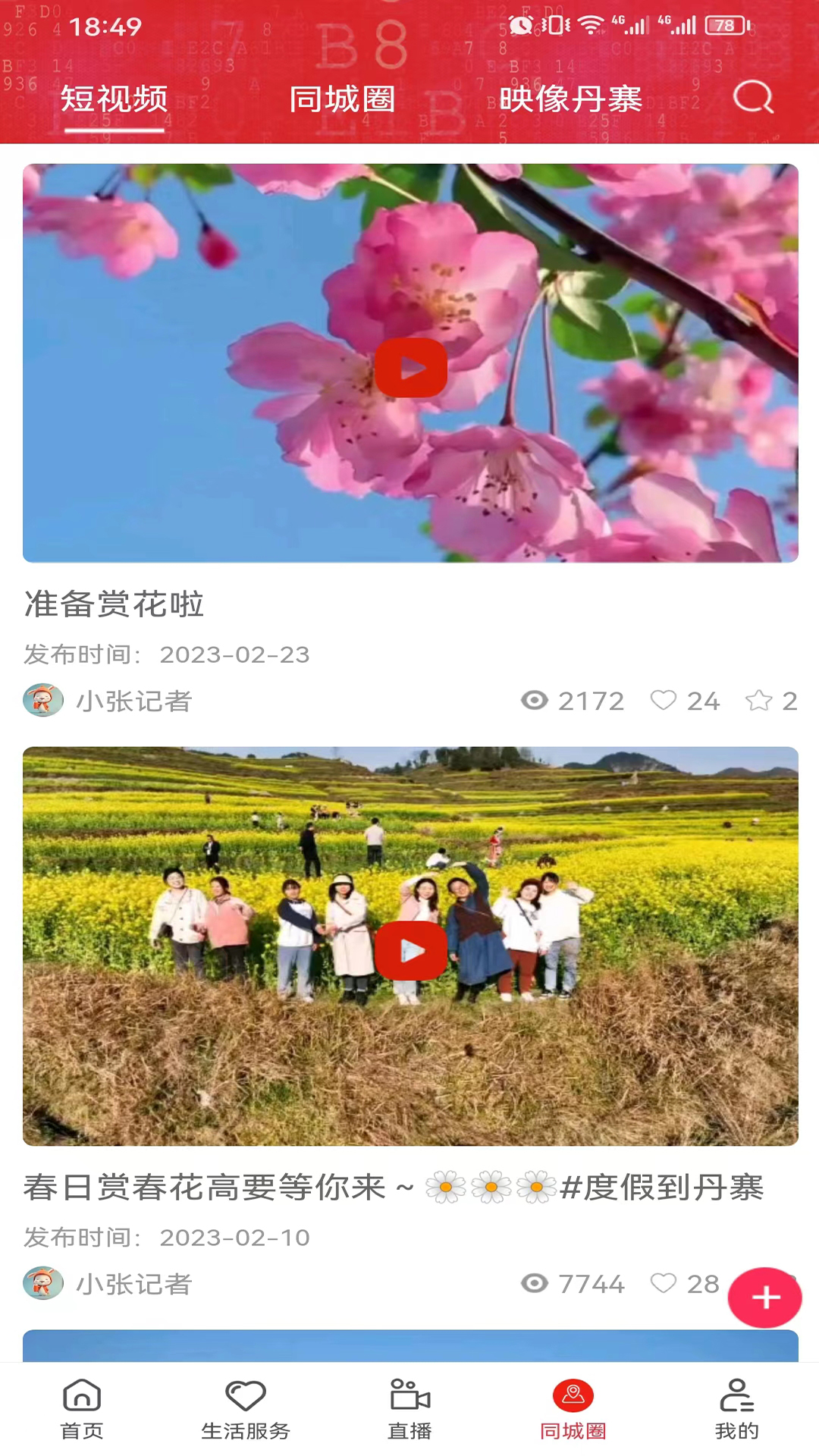Like the 准备赏花啦 post
819x1456 pixels.
[664, 700]
